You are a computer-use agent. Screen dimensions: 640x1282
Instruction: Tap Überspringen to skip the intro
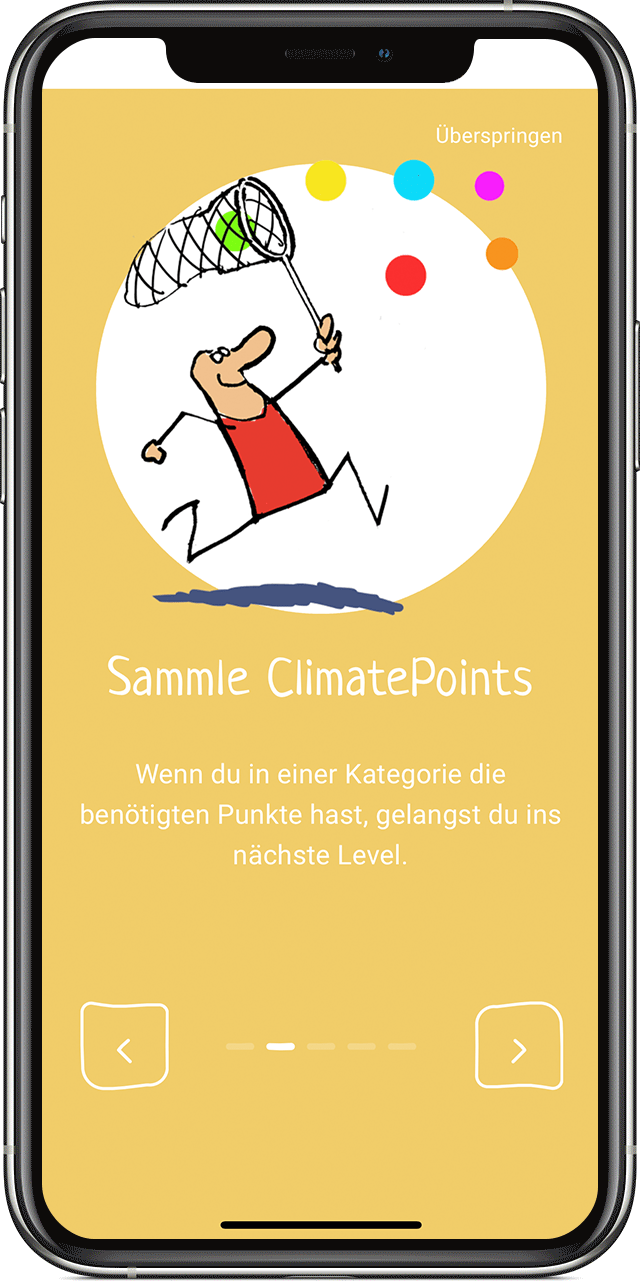click(x=498, y=136)
